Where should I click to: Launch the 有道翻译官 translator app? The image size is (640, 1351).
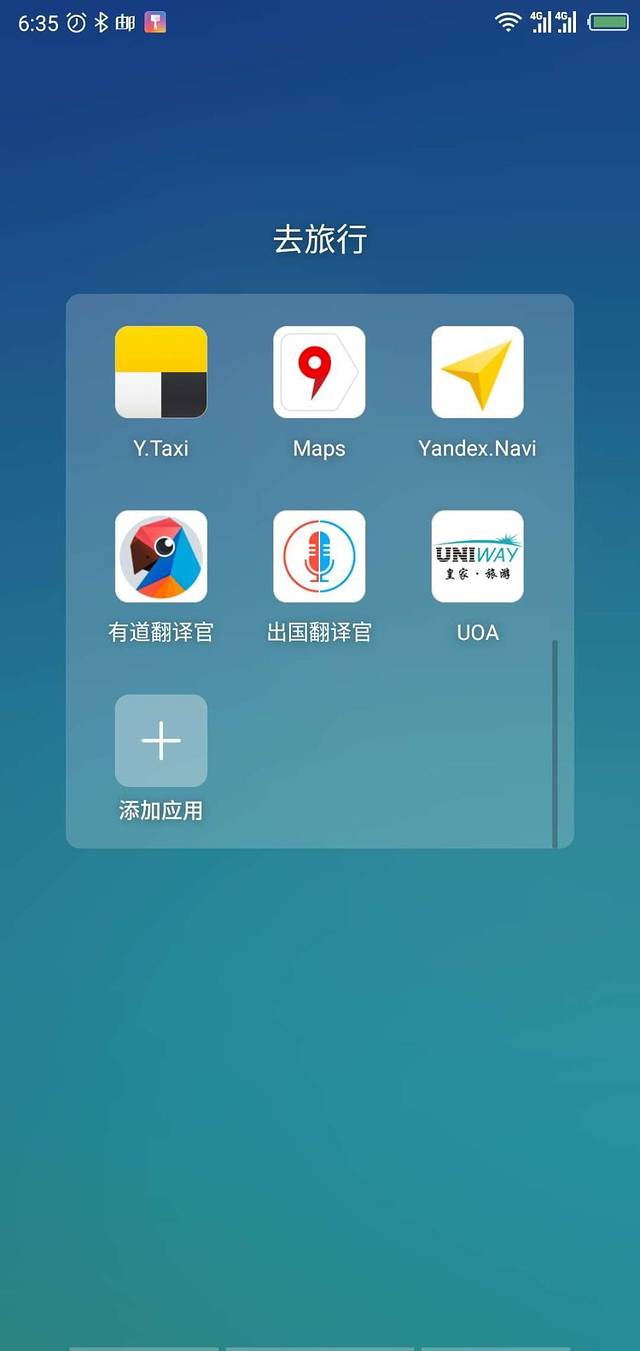pos(161,556)
